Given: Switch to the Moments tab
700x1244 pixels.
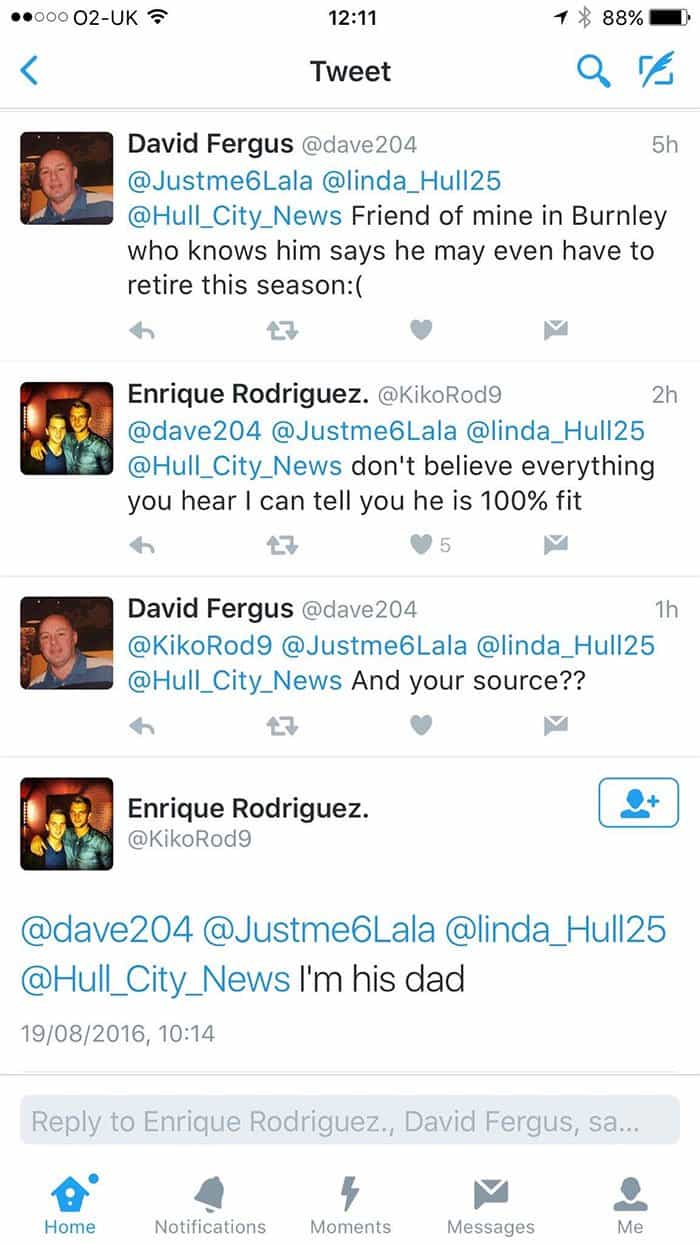Looking at the screenshot, I should coord(350,1204).
